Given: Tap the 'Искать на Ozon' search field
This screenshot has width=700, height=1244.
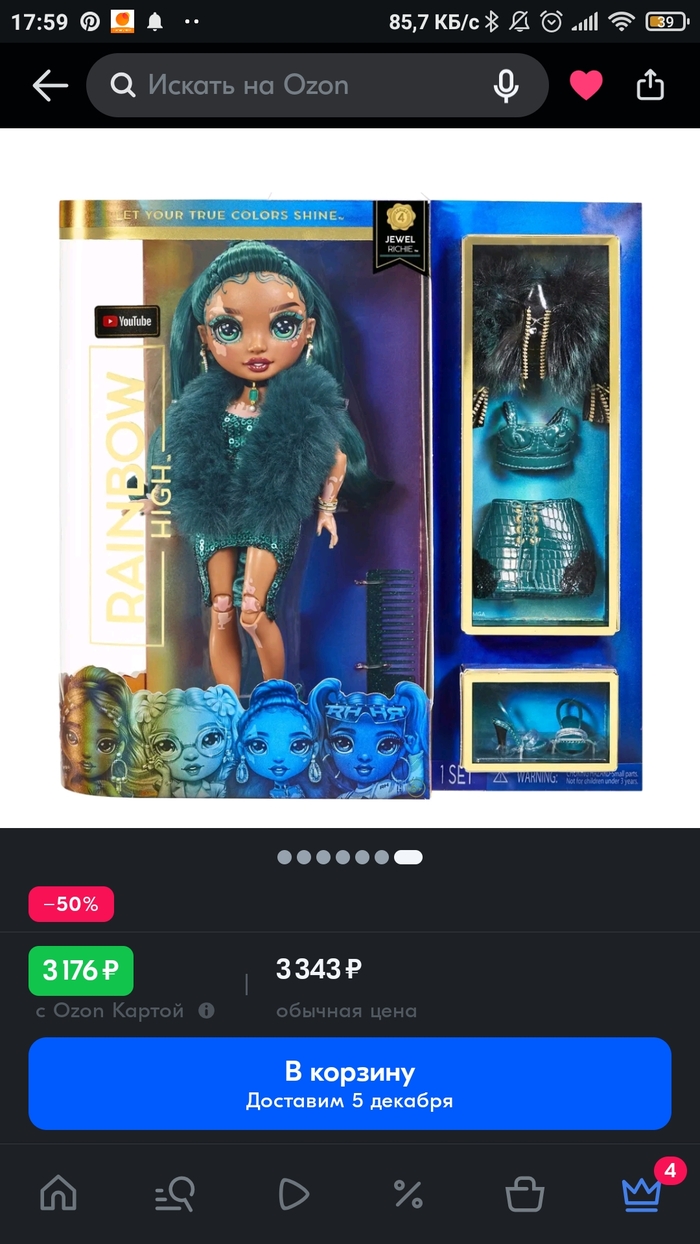Looking at the screenshot, I should click(300, 86).
